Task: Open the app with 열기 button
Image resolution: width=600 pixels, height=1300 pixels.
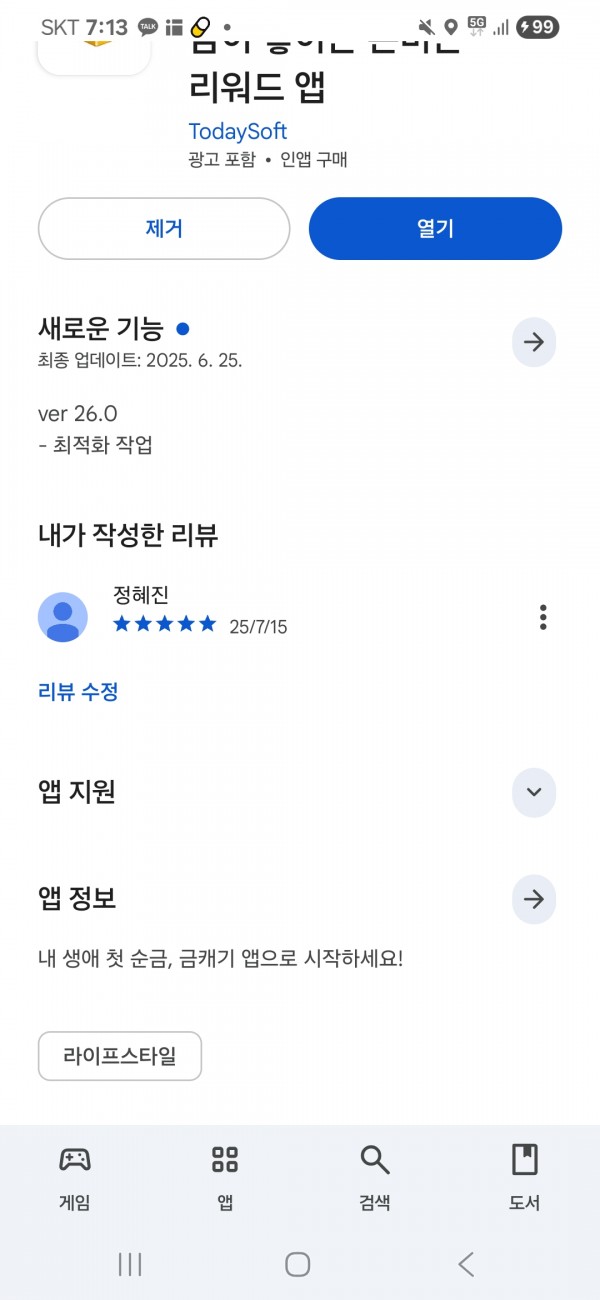Action: coord(435,228)
